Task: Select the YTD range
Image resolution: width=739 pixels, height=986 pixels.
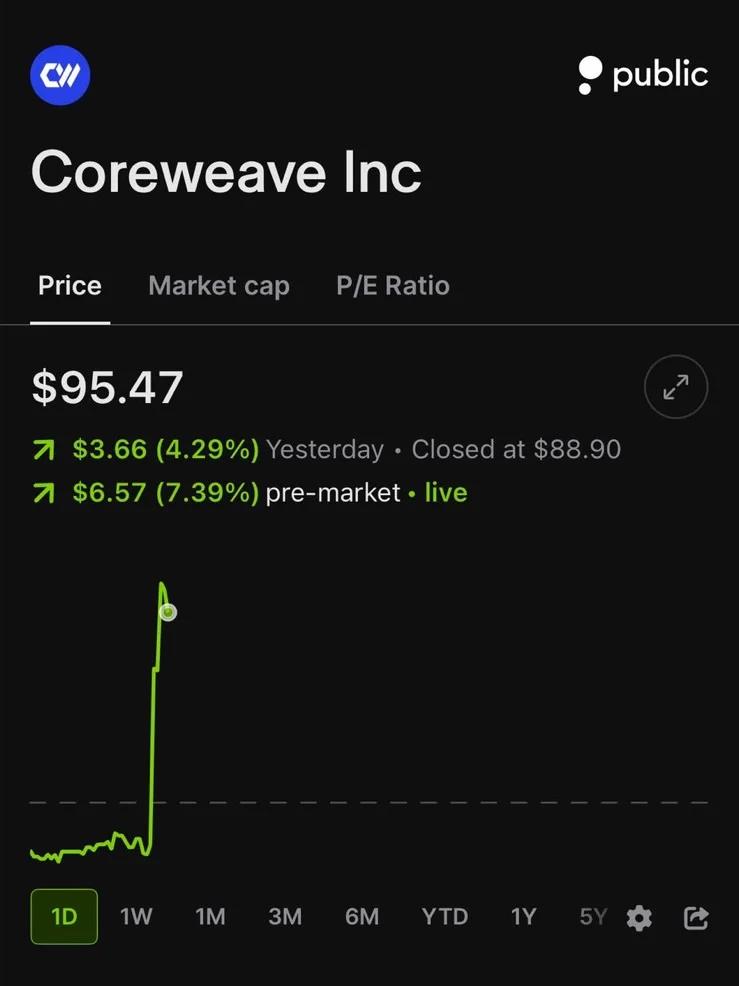Action: pyautogui.click(x=444, y=916)
